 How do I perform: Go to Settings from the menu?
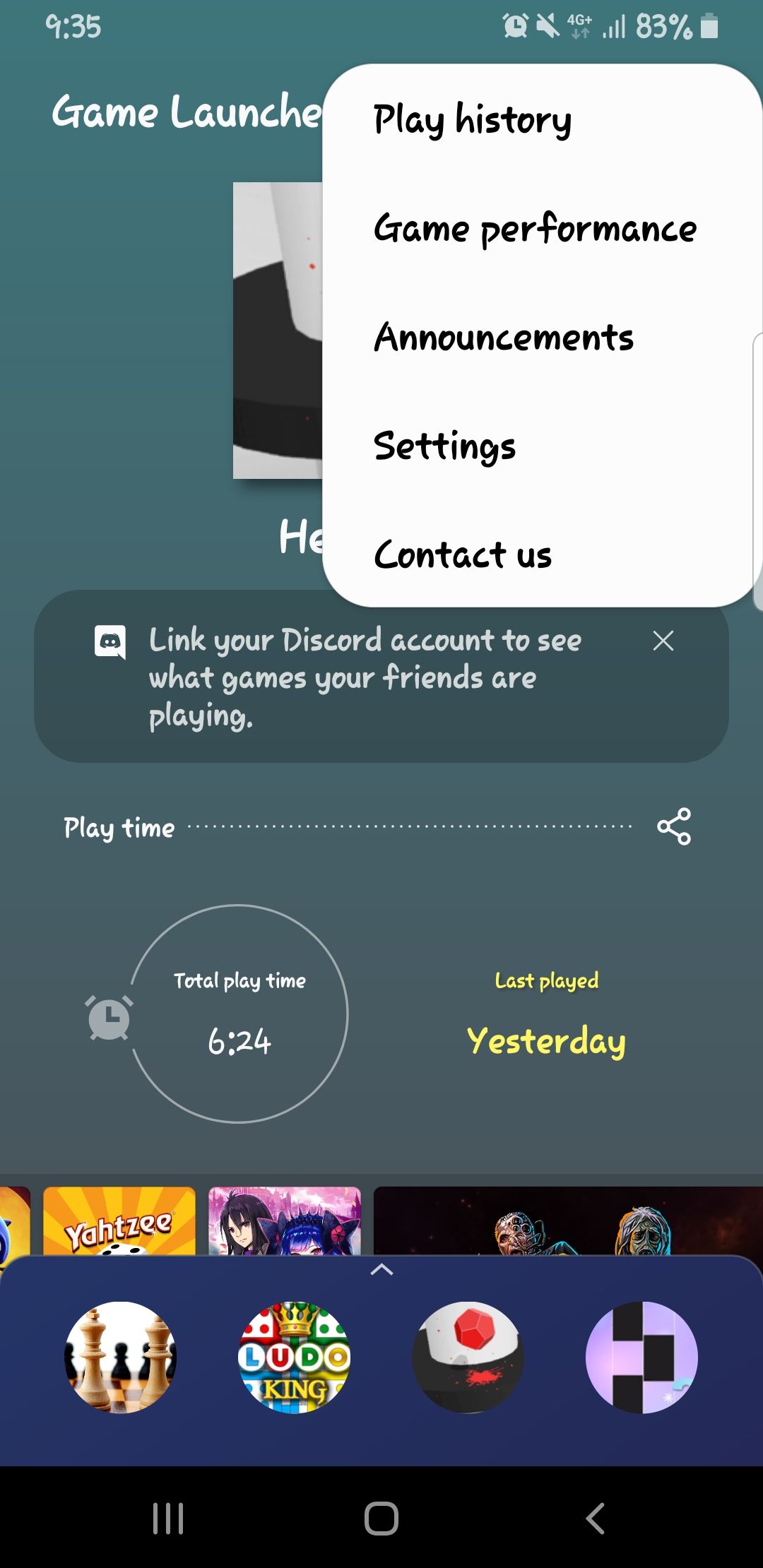[x=444, y=446]
